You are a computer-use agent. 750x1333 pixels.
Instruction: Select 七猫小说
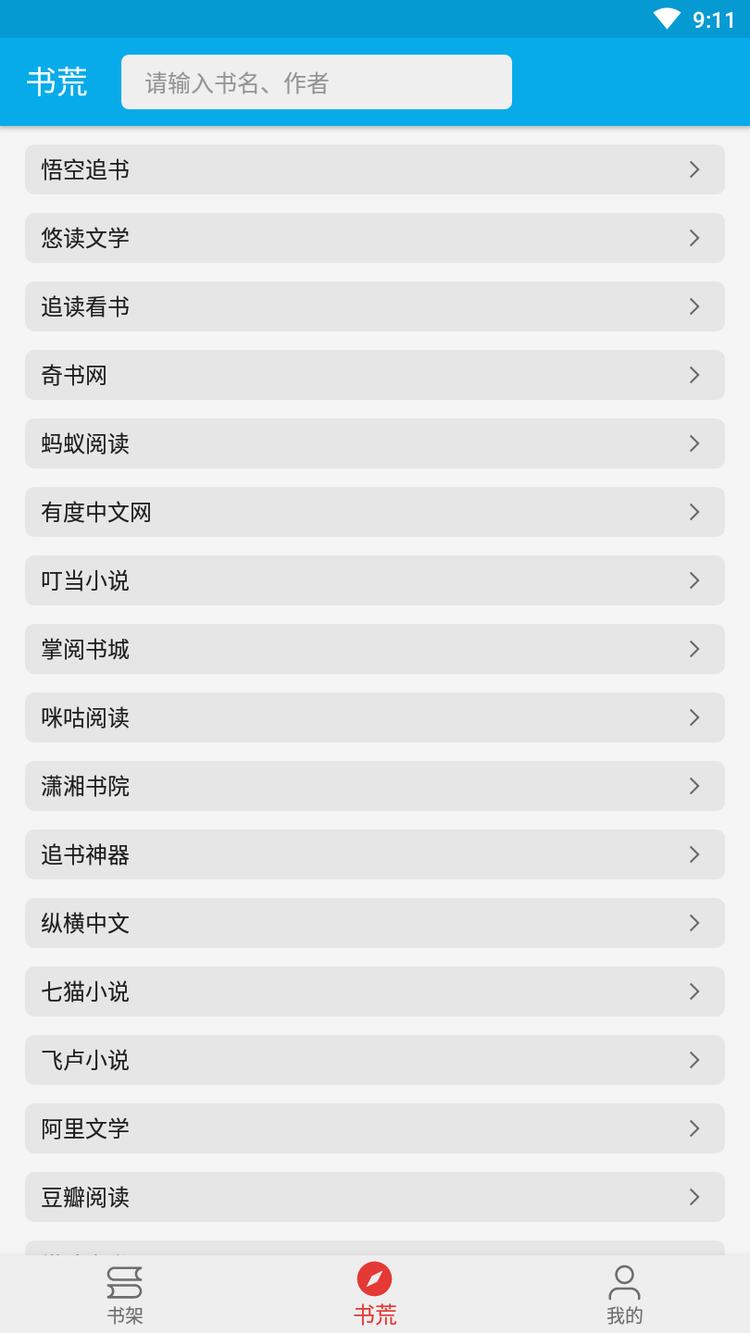point(374,992)
